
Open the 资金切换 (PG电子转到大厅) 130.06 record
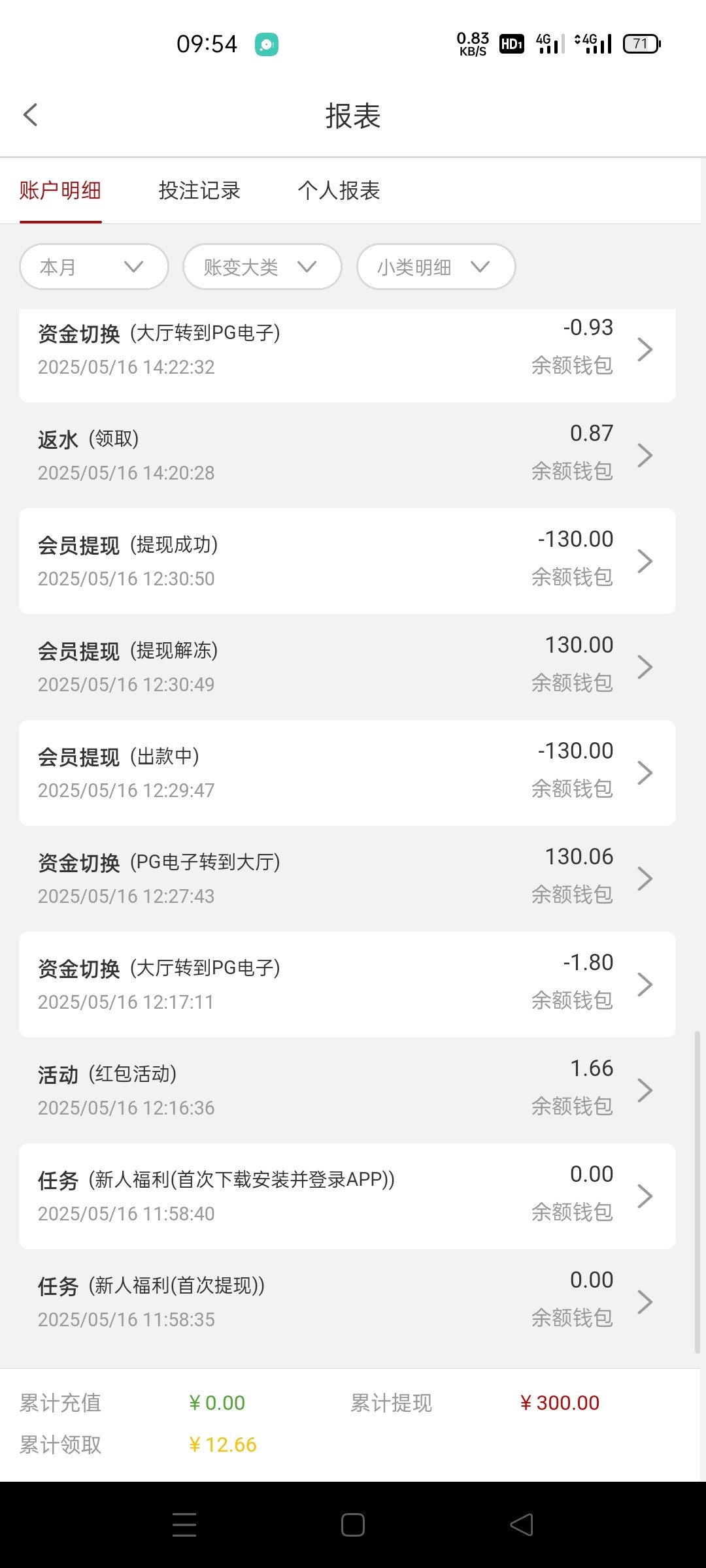pos(347,879)
